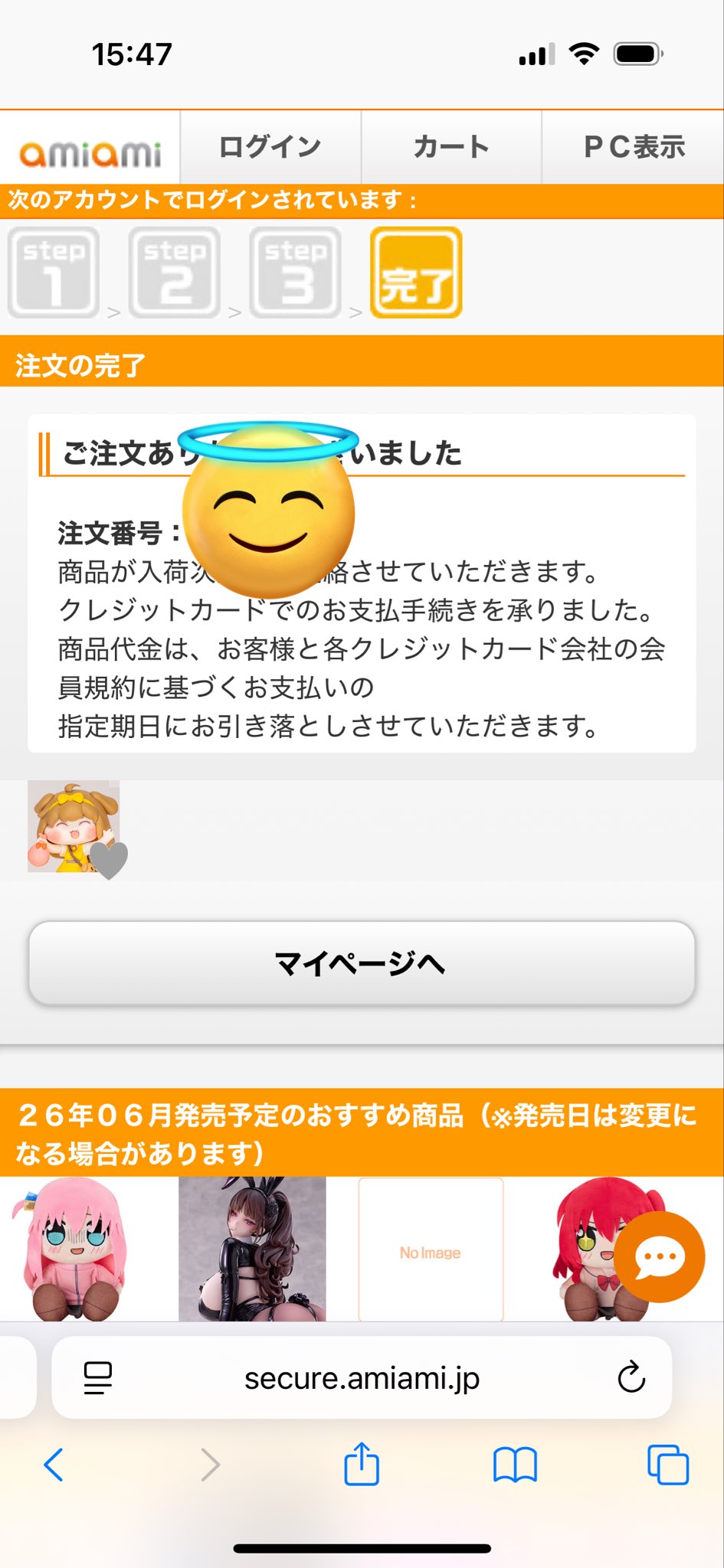Open the カート tab
This screenshot has width=724, height=1568.
pyautogui.click(x=451, y=147)
